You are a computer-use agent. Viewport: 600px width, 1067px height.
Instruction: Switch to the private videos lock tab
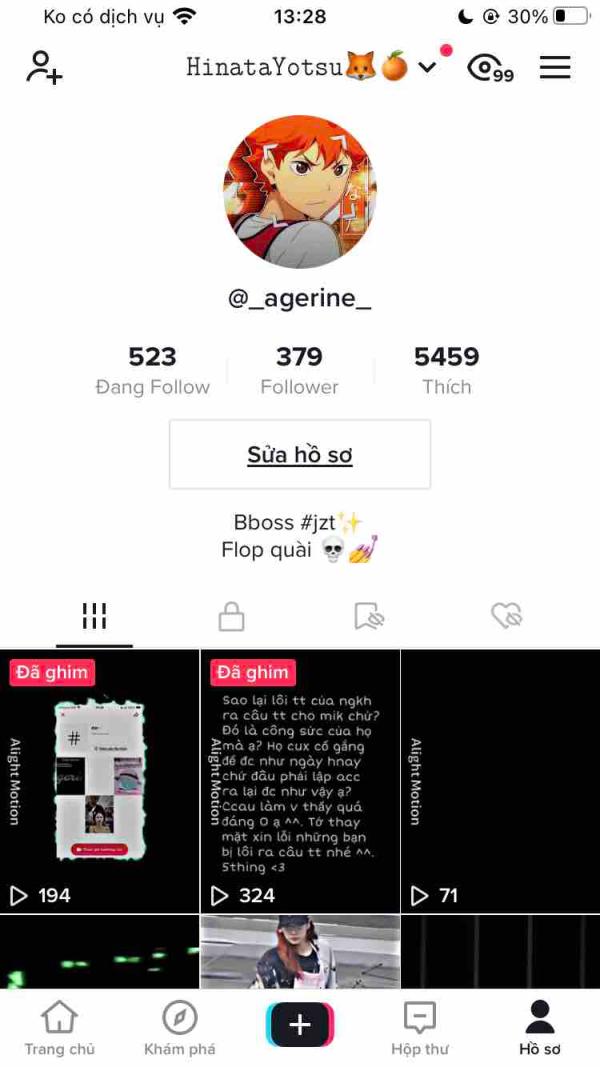231,617
